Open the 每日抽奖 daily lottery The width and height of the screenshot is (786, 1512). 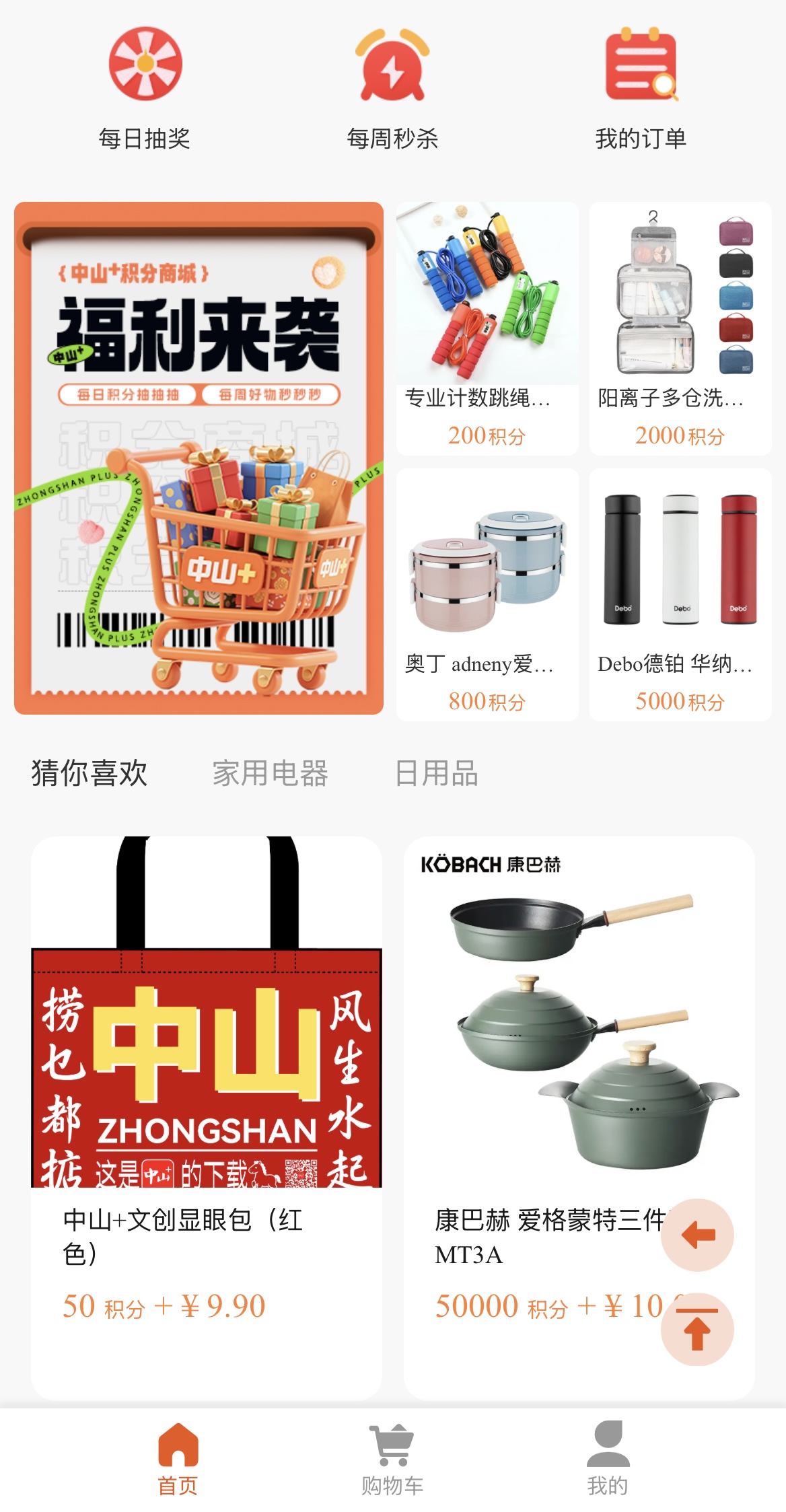coord(145,87)
